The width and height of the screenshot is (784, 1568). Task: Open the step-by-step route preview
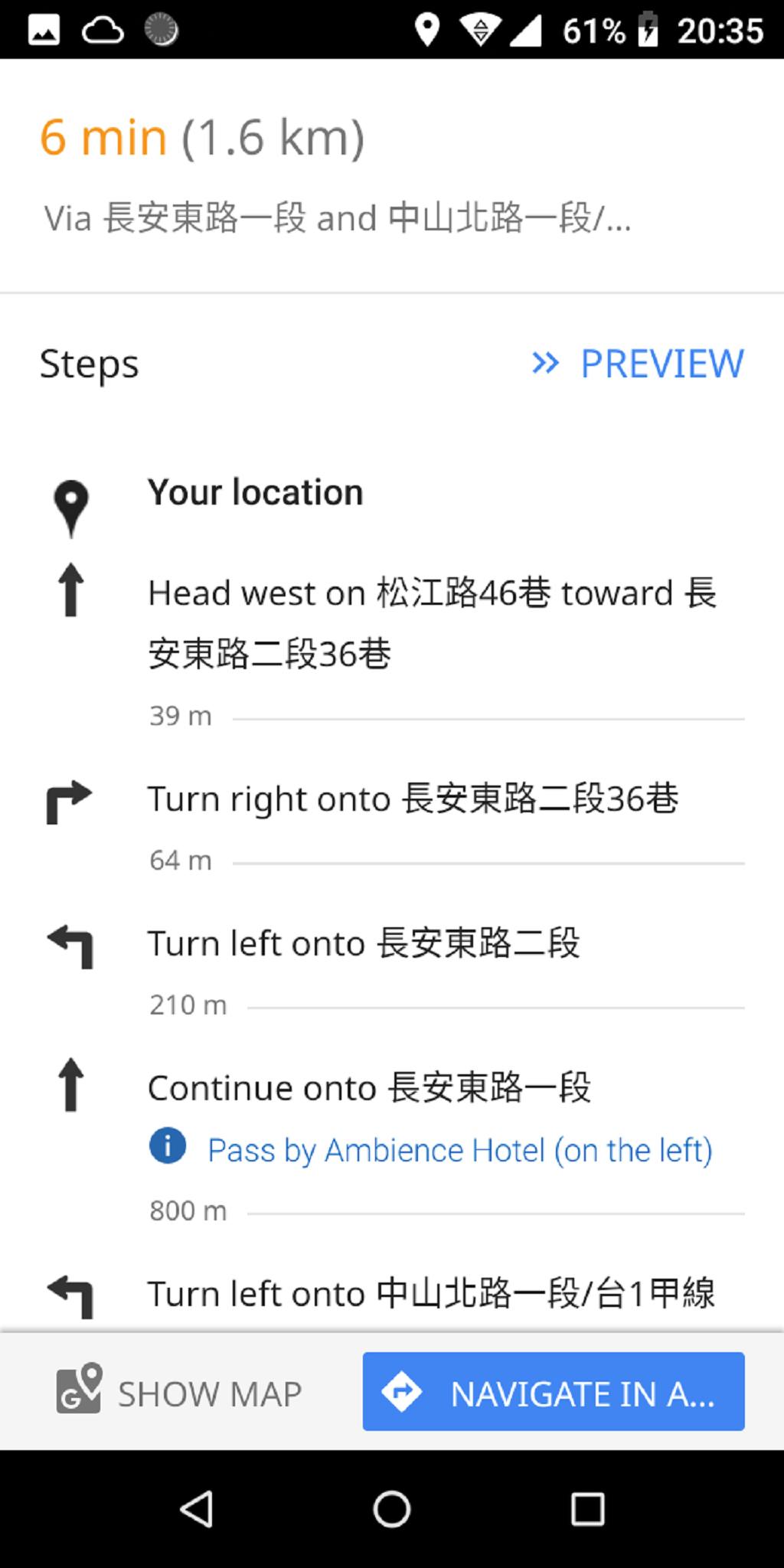coord(638,364)
